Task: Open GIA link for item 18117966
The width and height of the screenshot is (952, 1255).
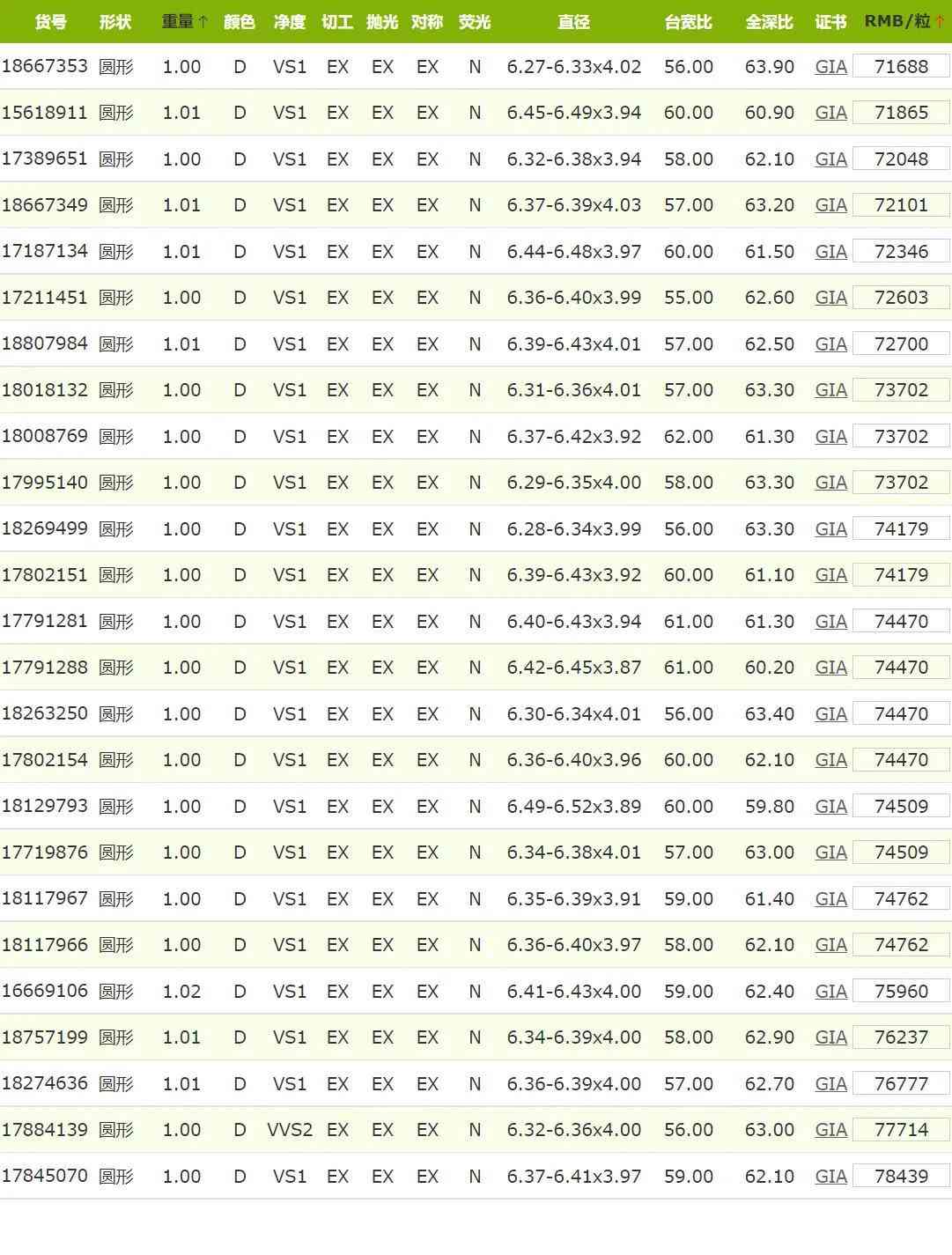Action: coord(830,945)
